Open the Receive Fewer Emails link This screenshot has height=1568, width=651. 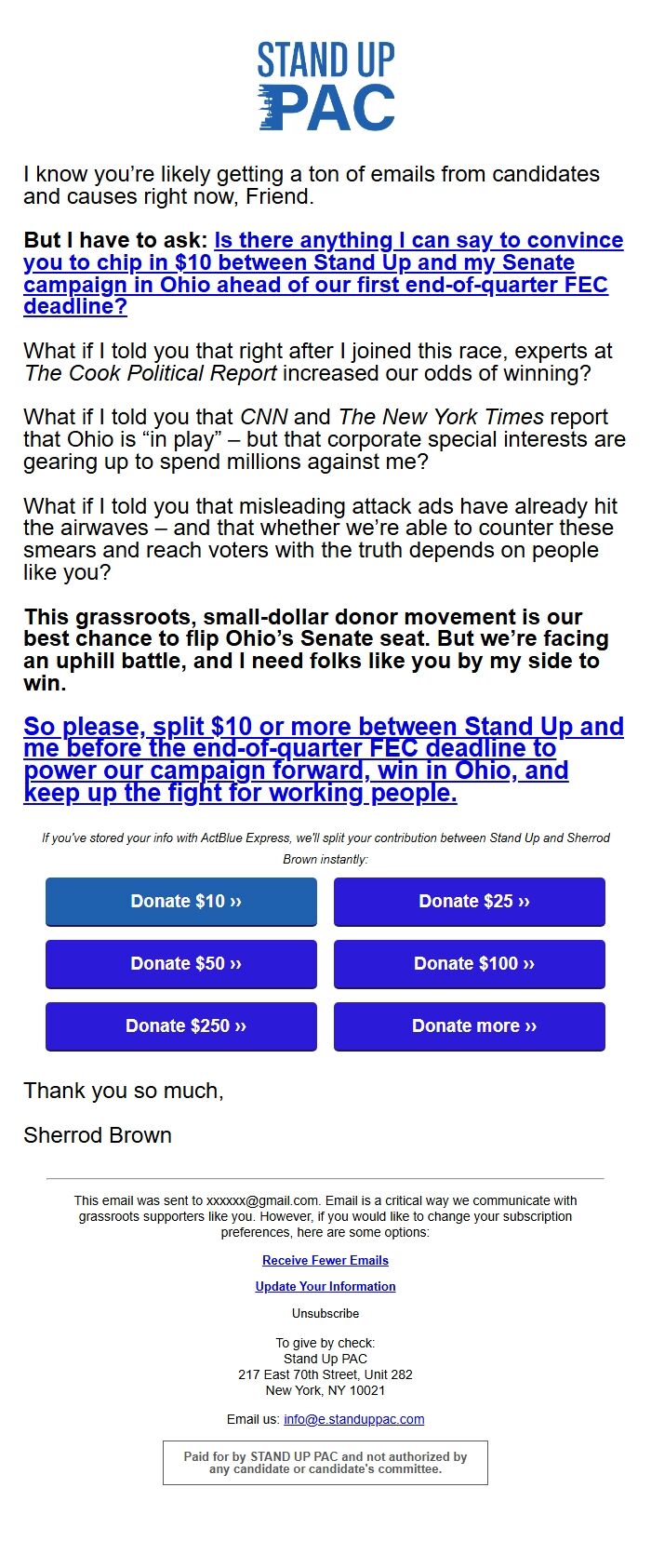(325, 1260)
